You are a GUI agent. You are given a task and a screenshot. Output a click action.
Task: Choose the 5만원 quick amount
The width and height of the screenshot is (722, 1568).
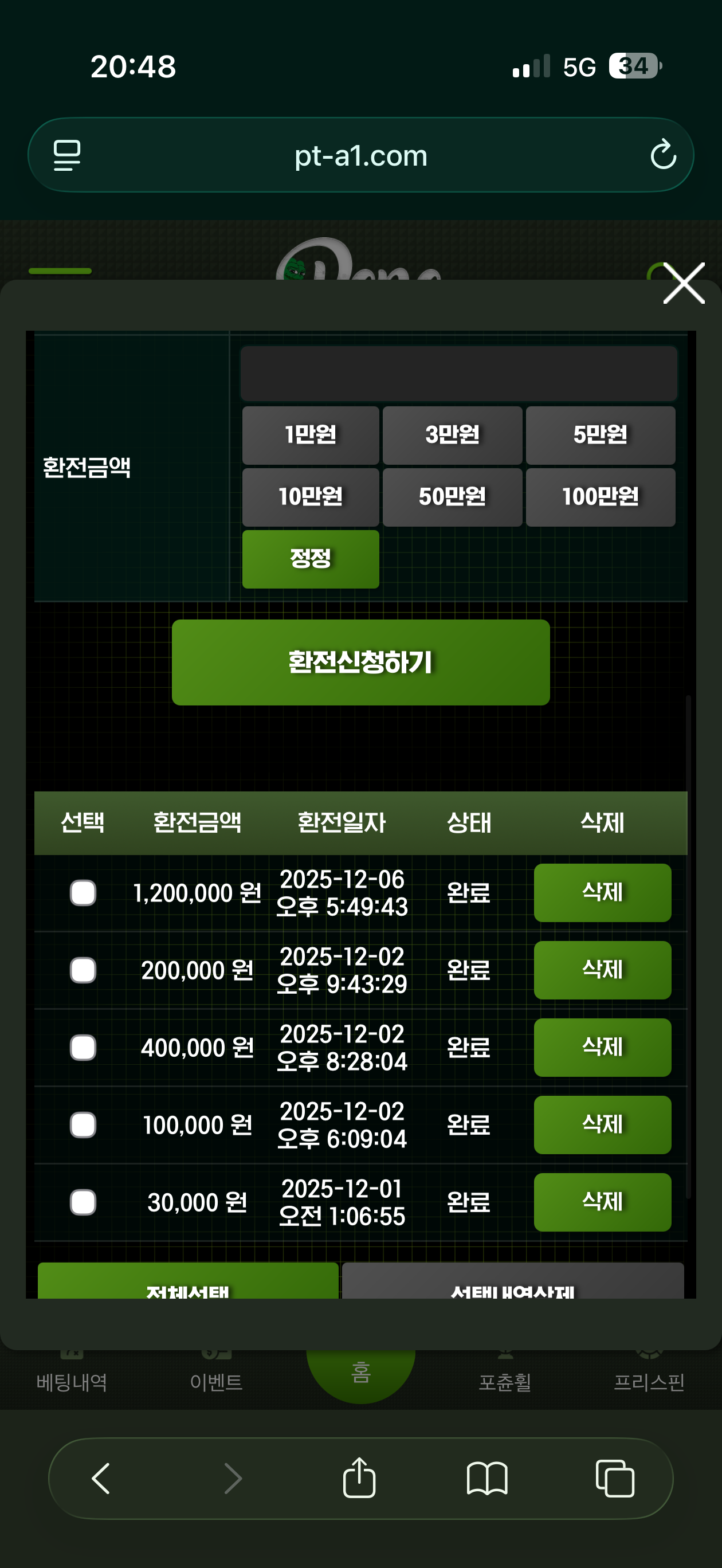point(599,435)
